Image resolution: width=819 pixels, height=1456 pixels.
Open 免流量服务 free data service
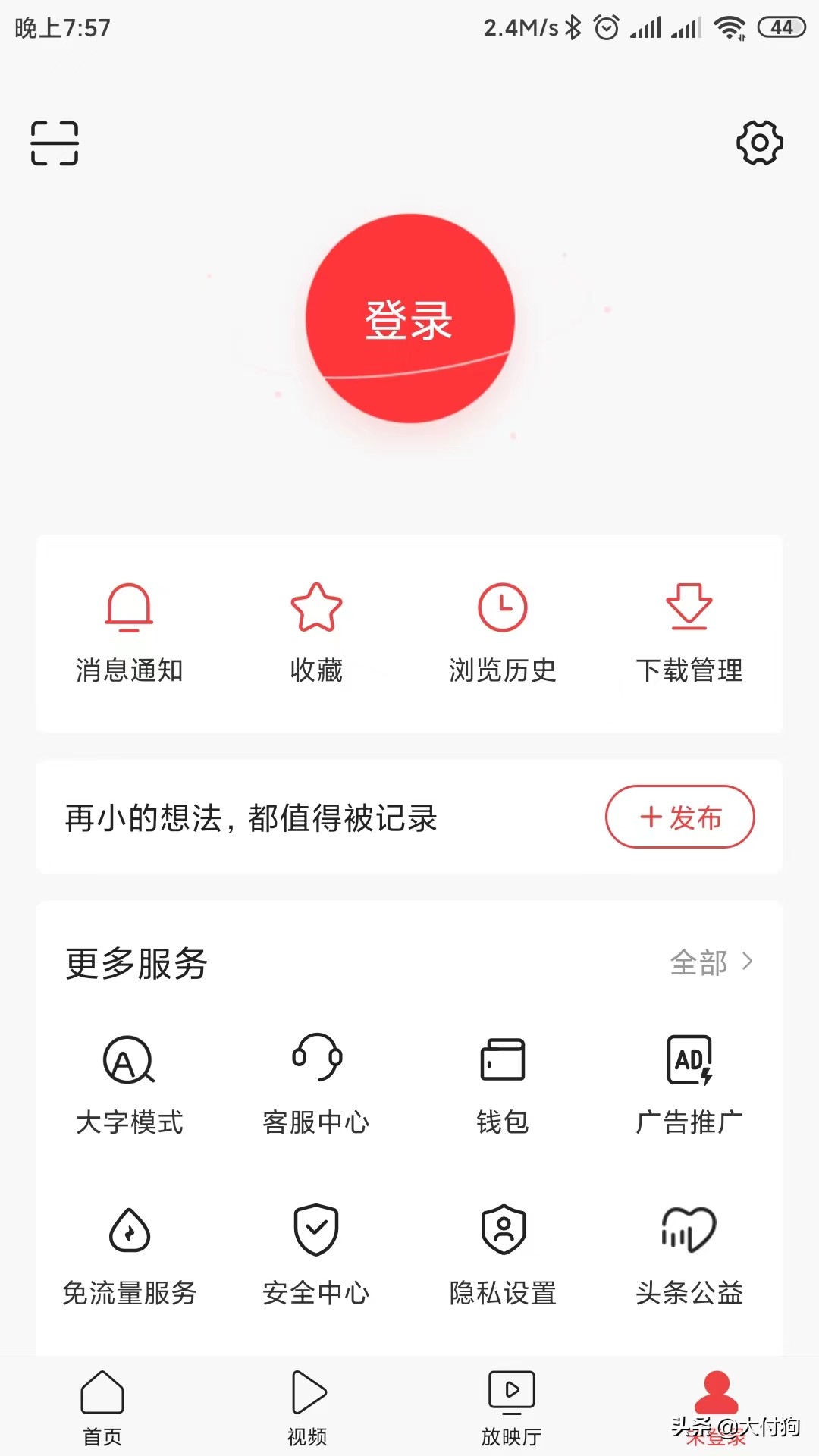[x=130, y=1251]
